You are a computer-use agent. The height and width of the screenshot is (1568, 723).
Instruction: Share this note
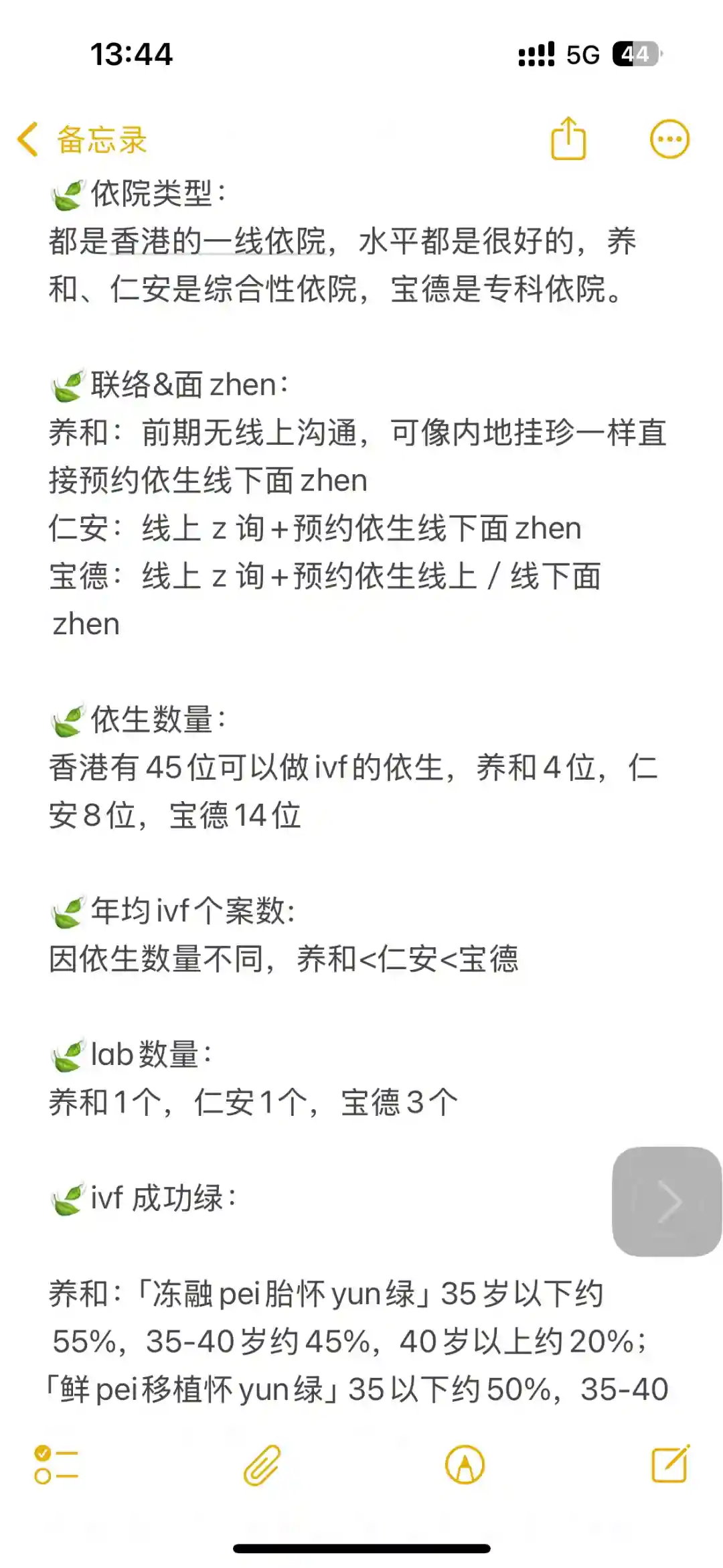(568, 139)
